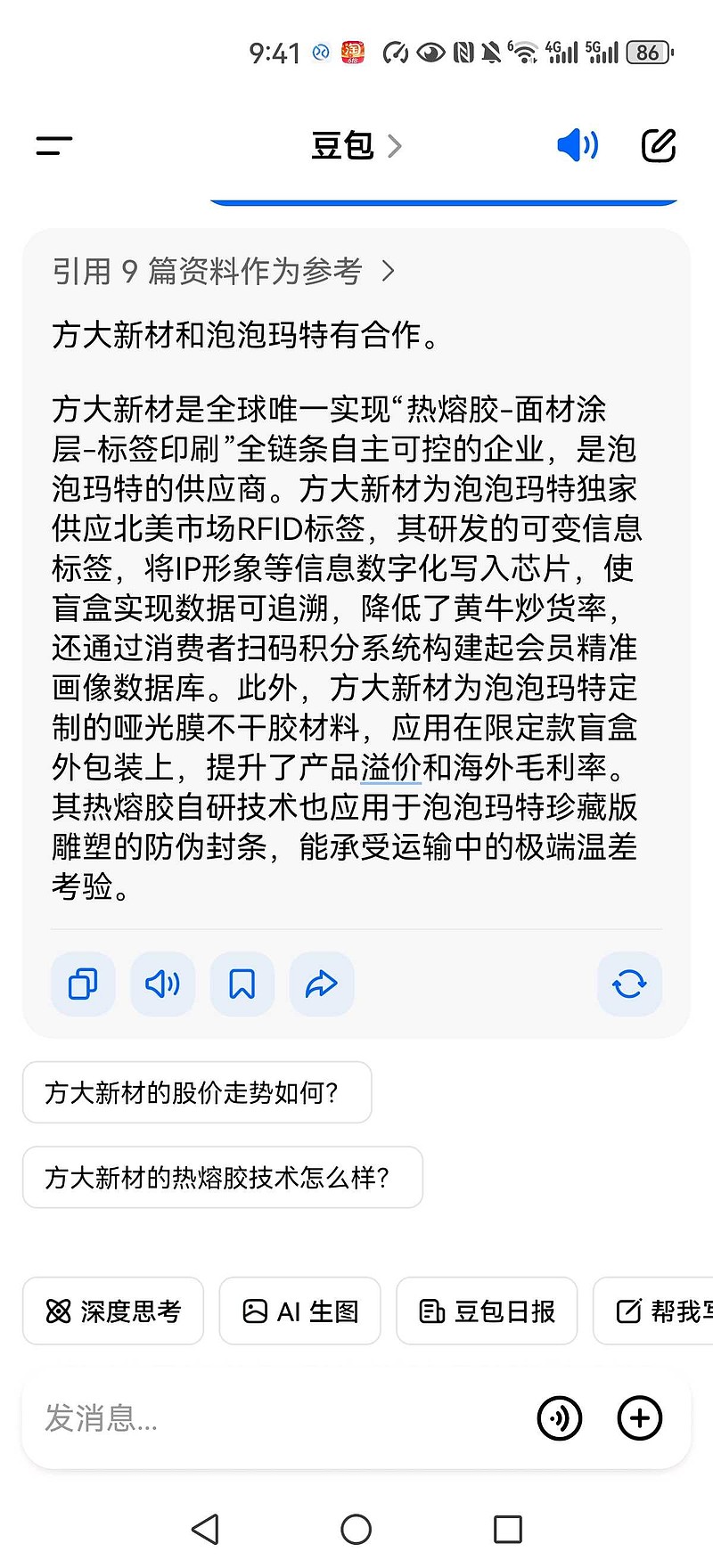Read the answer aloud
Screen dimensions: 713x1568
pyautogui.click(x=162, y=984)
